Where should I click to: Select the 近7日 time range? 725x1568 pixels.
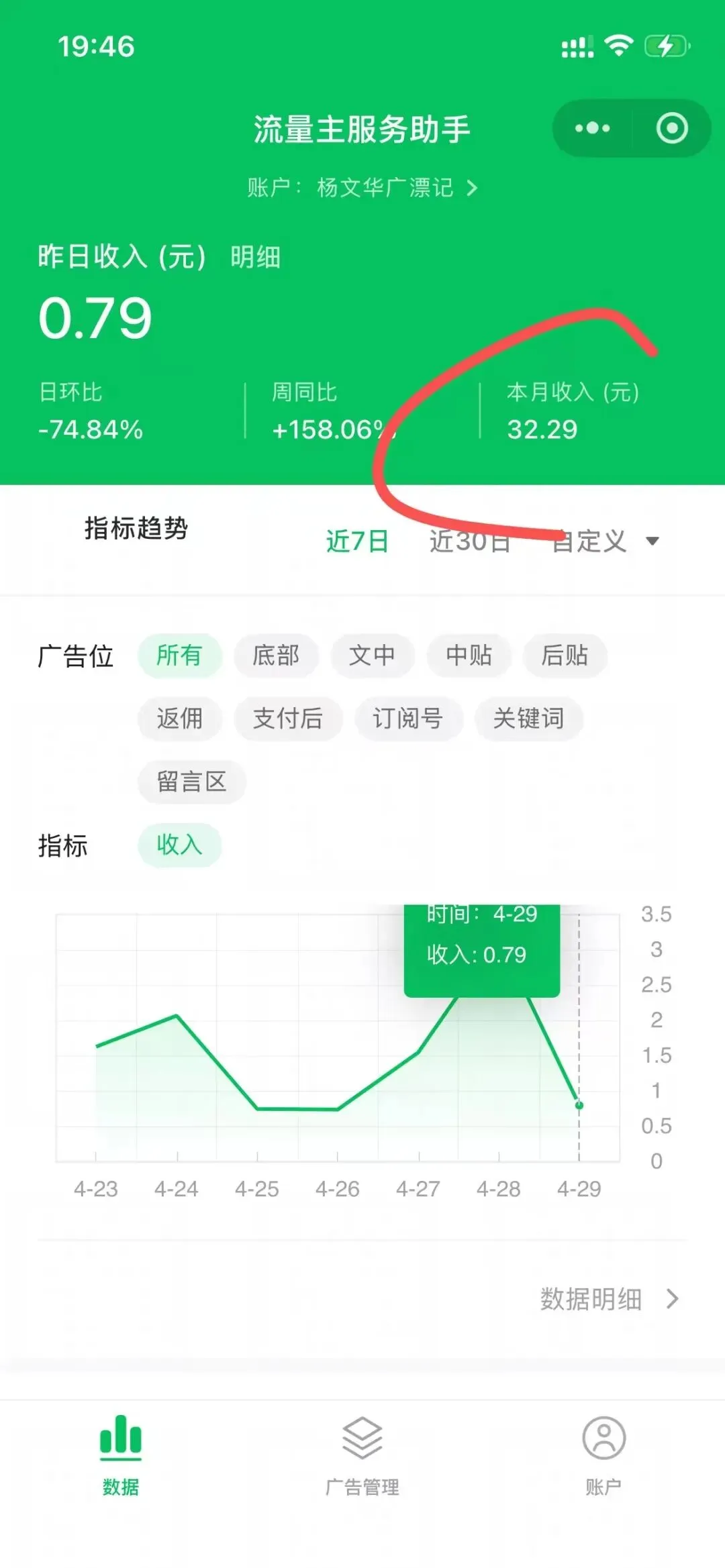pyautogui.click(x=357, y=541)
